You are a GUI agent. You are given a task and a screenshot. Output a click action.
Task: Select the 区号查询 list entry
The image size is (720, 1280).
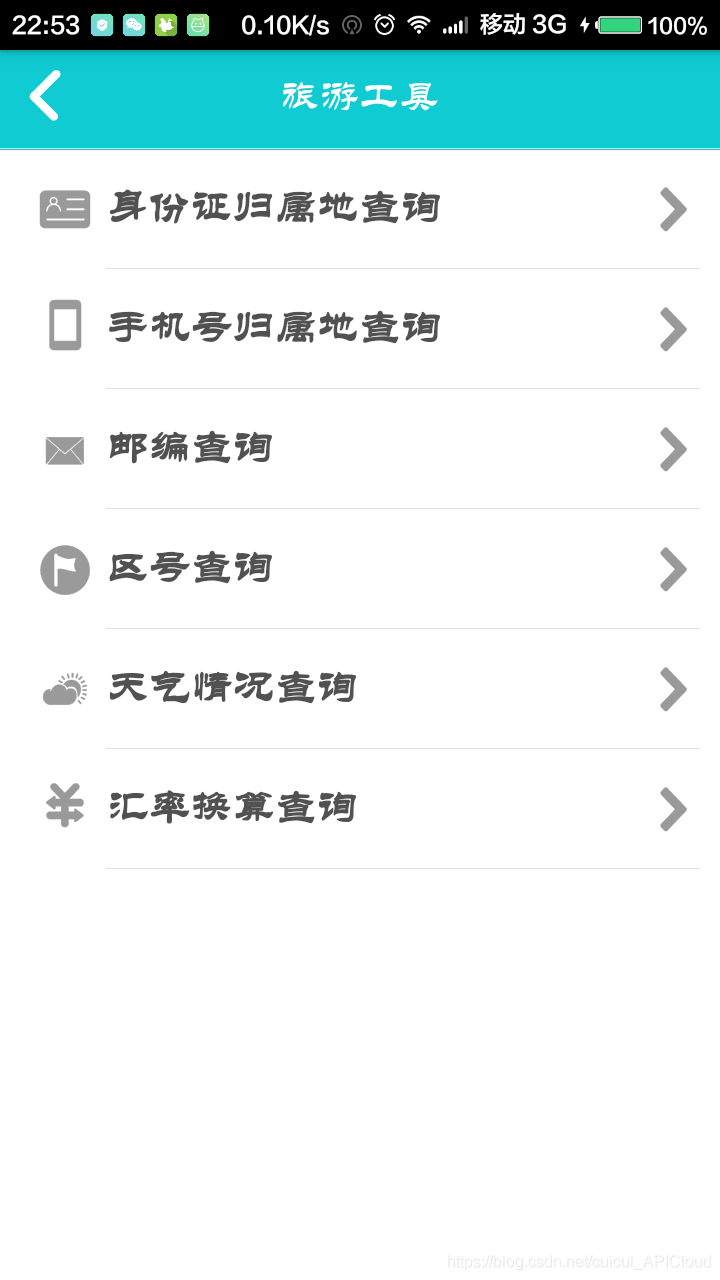coord(300,568)
